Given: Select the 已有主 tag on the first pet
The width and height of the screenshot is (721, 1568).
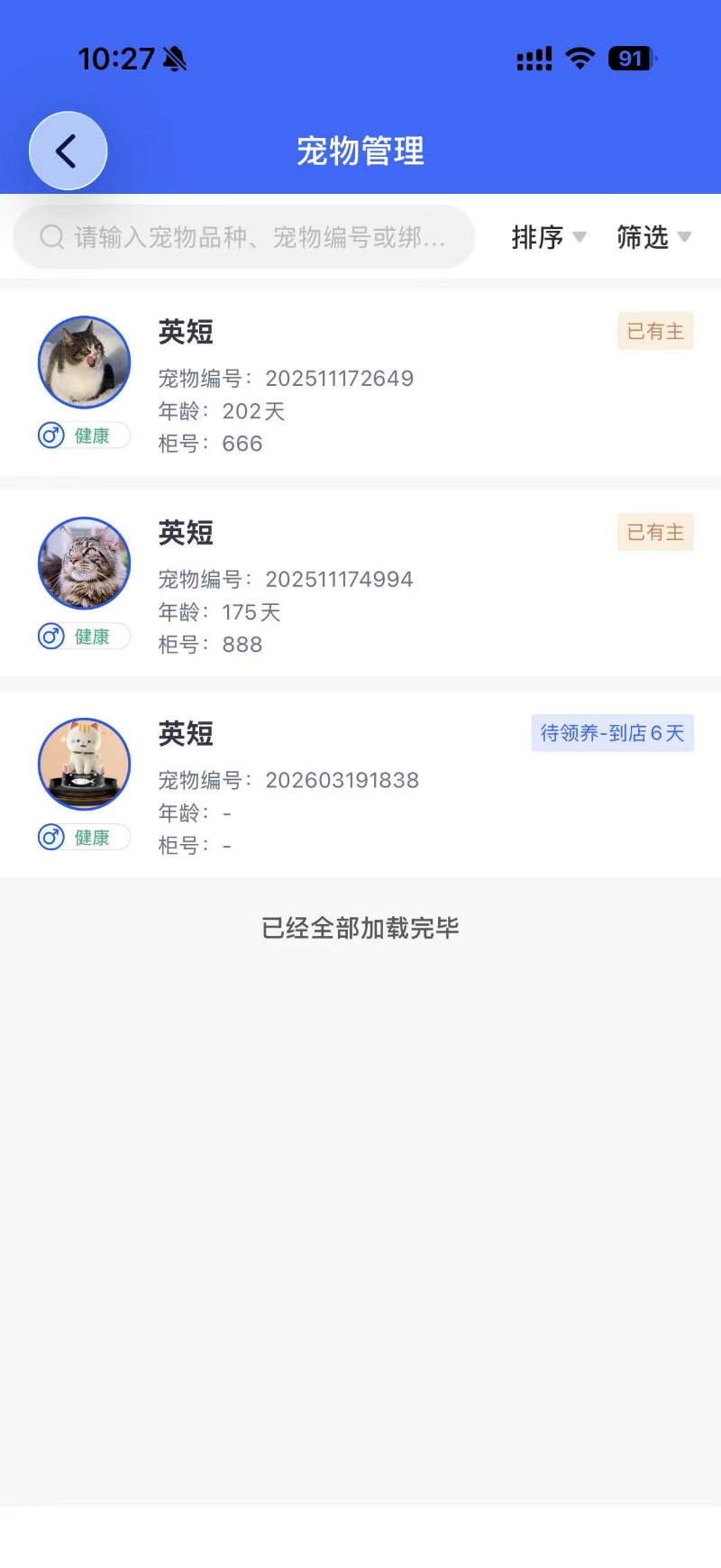Looking at the screenshot, I should pos(655,332).
